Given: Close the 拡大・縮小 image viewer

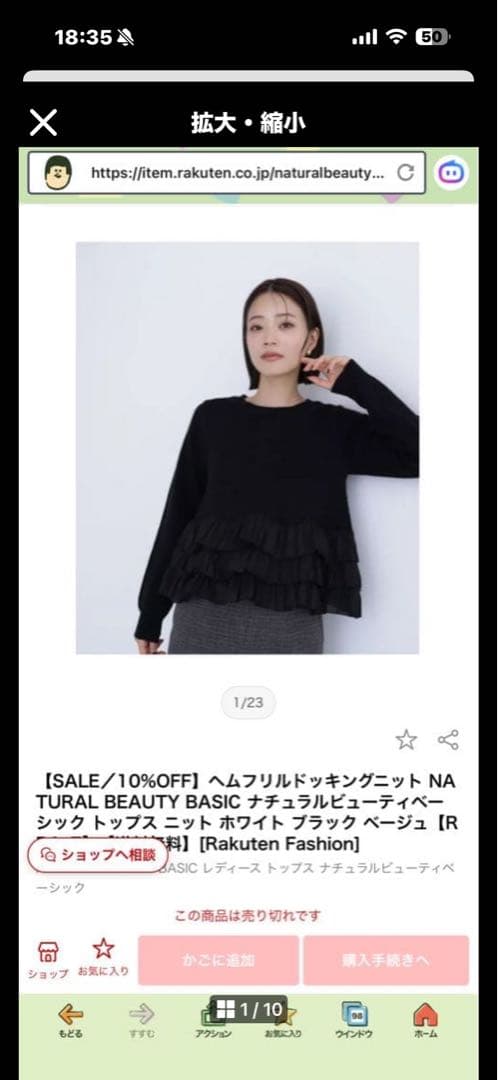Looking at the screenshot, I should 43,123.
